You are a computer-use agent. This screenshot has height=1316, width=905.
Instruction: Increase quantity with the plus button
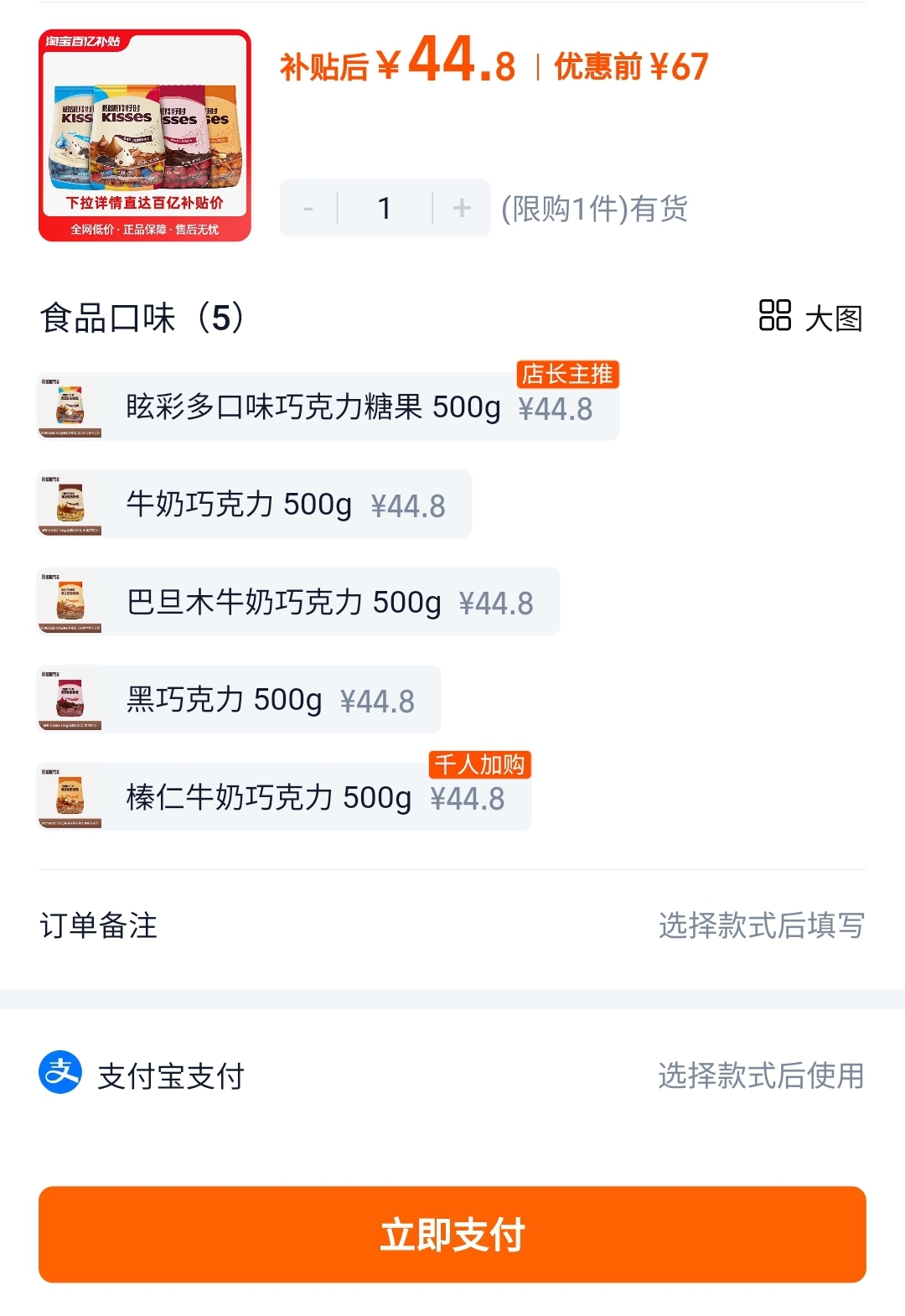[462, 208]
